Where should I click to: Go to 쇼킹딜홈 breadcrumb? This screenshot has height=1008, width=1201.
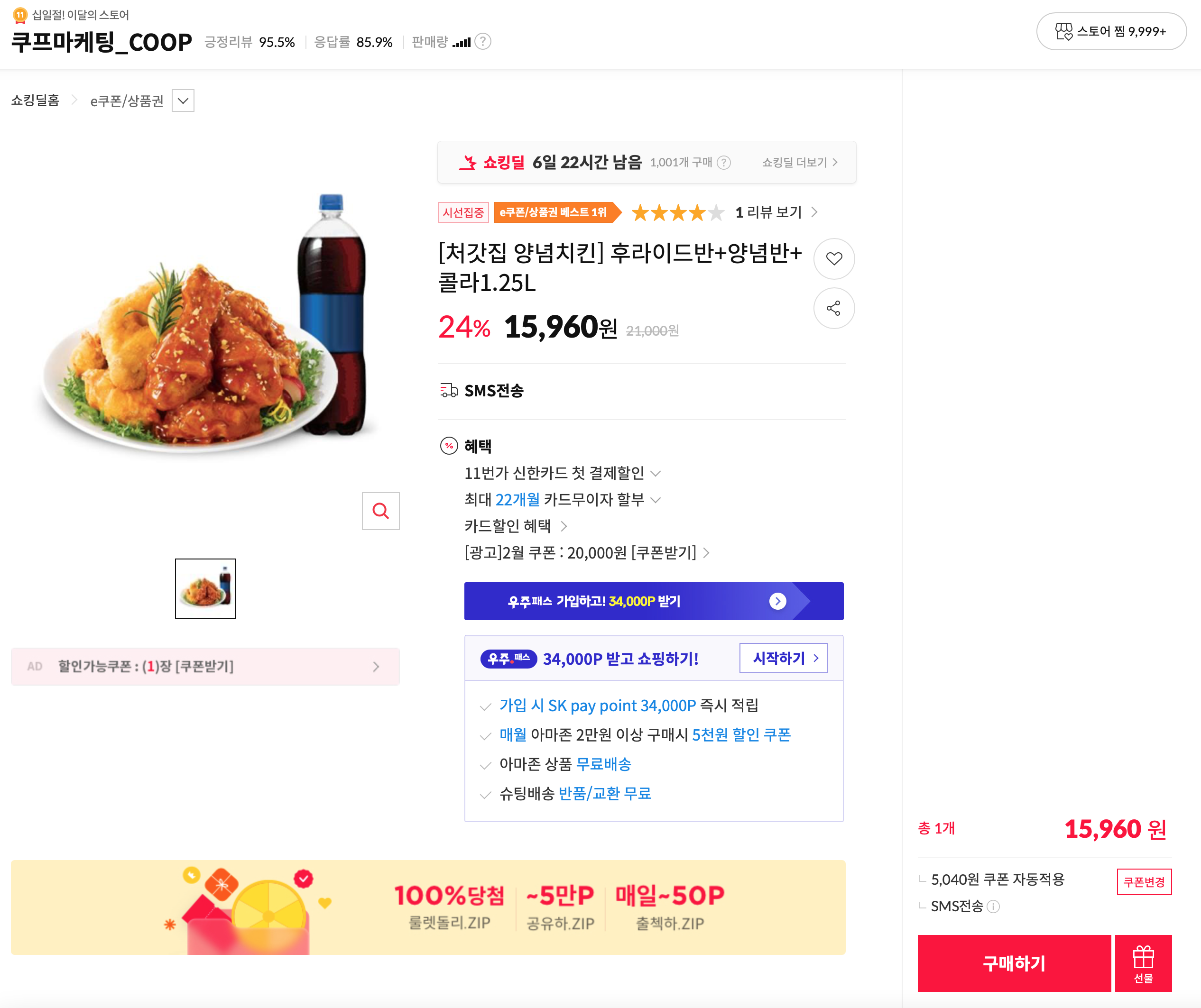coord(36,101)
